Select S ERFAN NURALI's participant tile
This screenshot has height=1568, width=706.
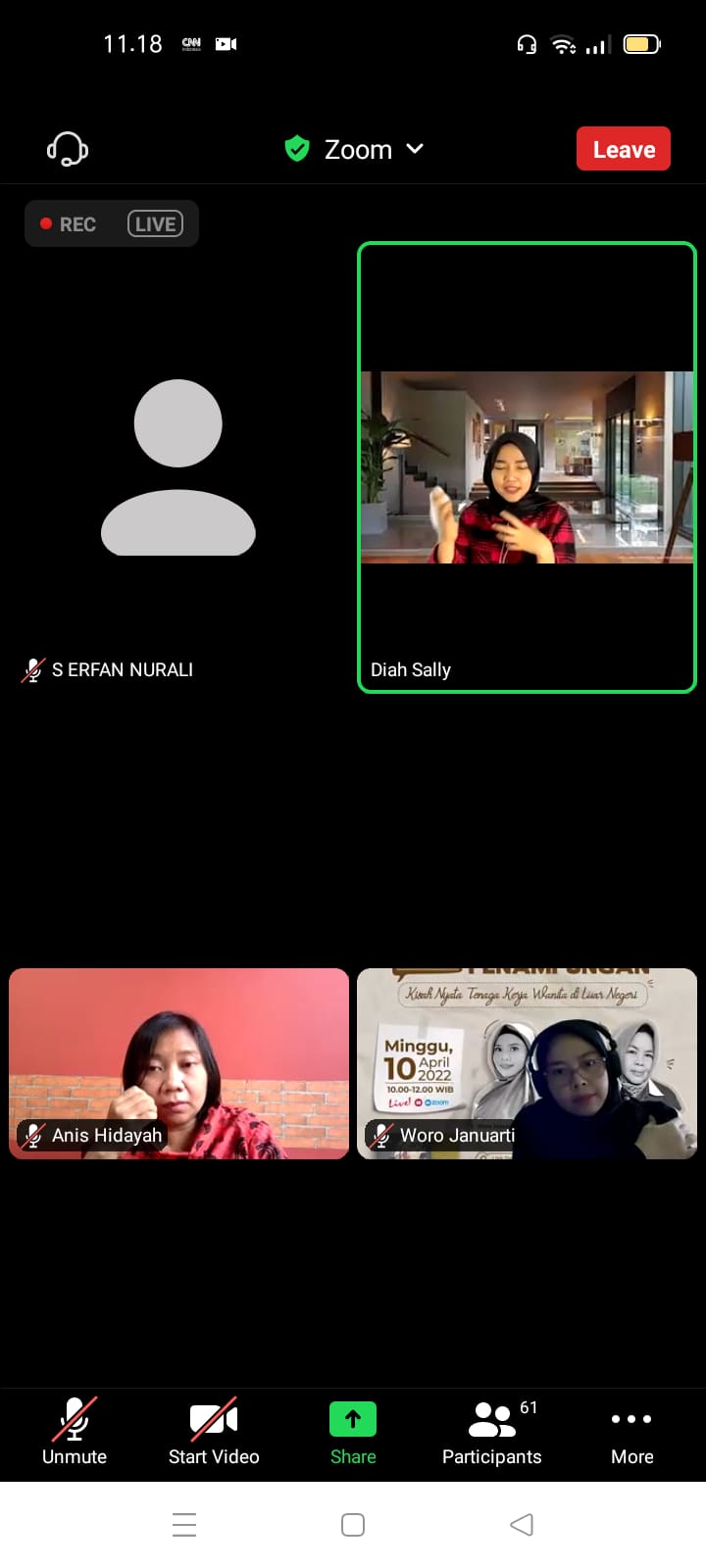(x=177, y=467)
